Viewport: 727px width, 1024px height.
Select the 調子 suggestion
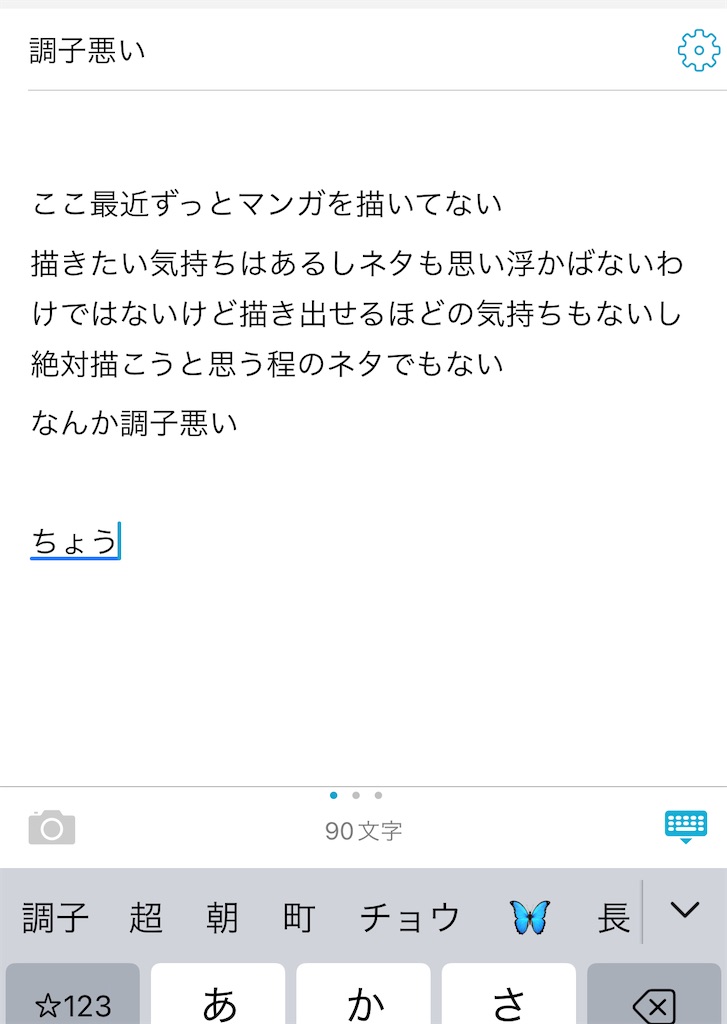click(x=56, y=916)
